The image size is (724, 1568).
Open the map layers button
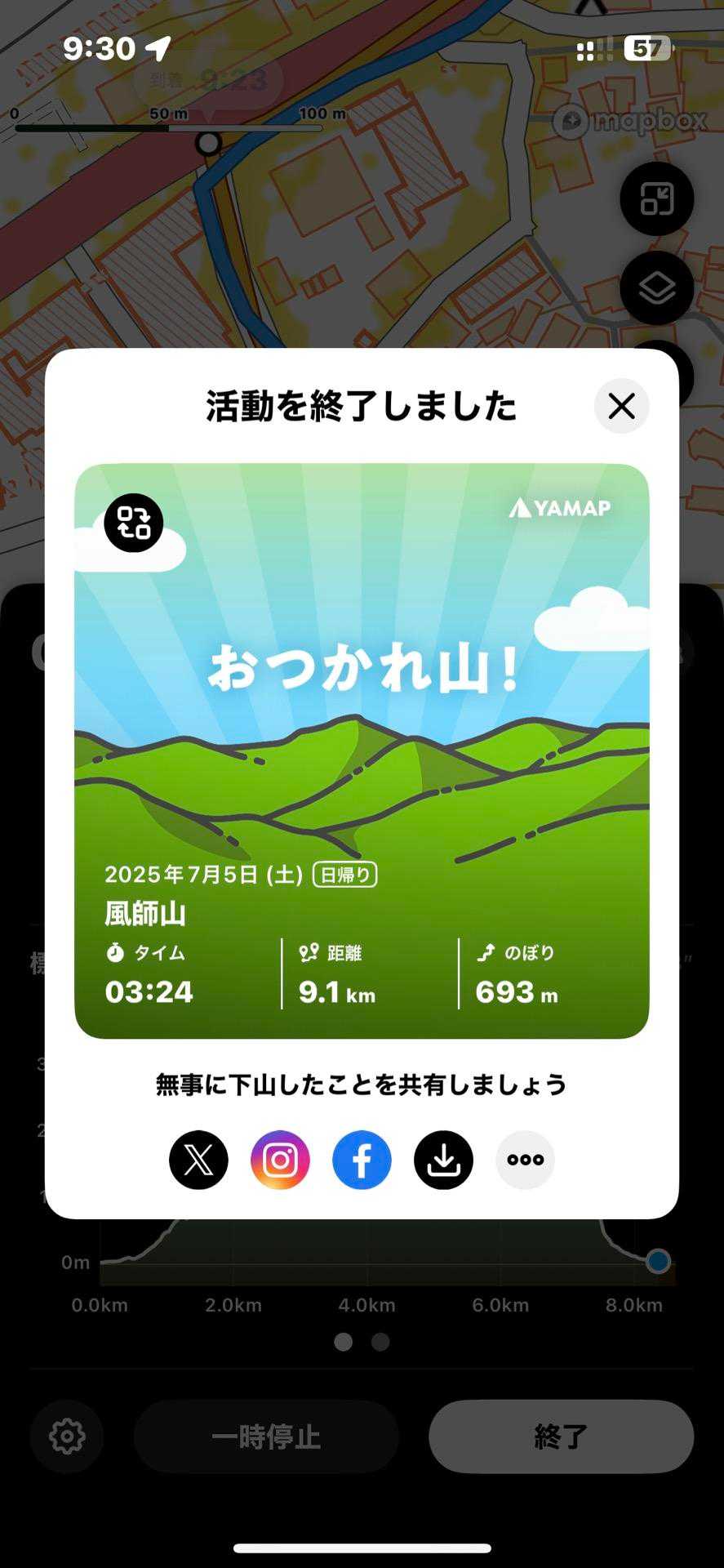(657, 288)
